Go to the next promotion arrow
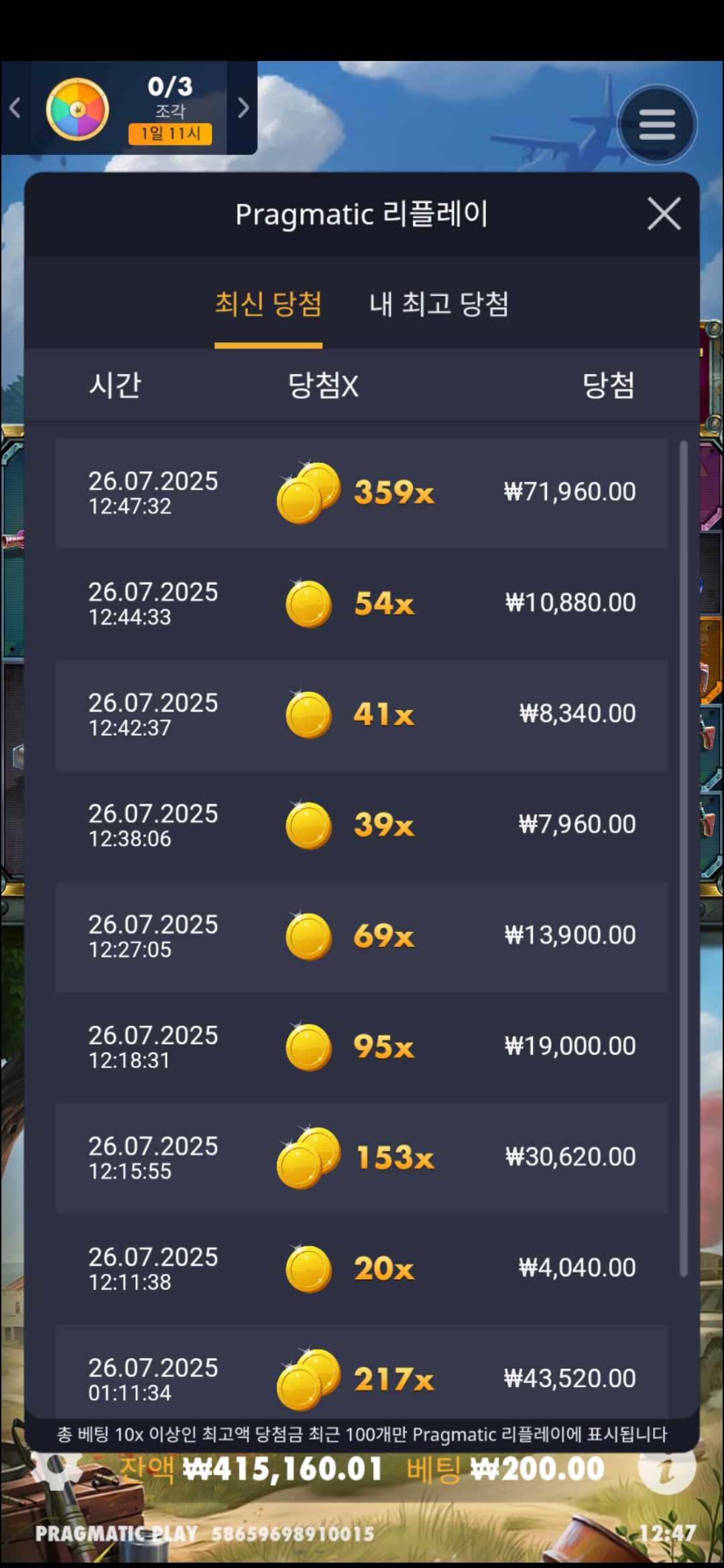 coord(243,108)
